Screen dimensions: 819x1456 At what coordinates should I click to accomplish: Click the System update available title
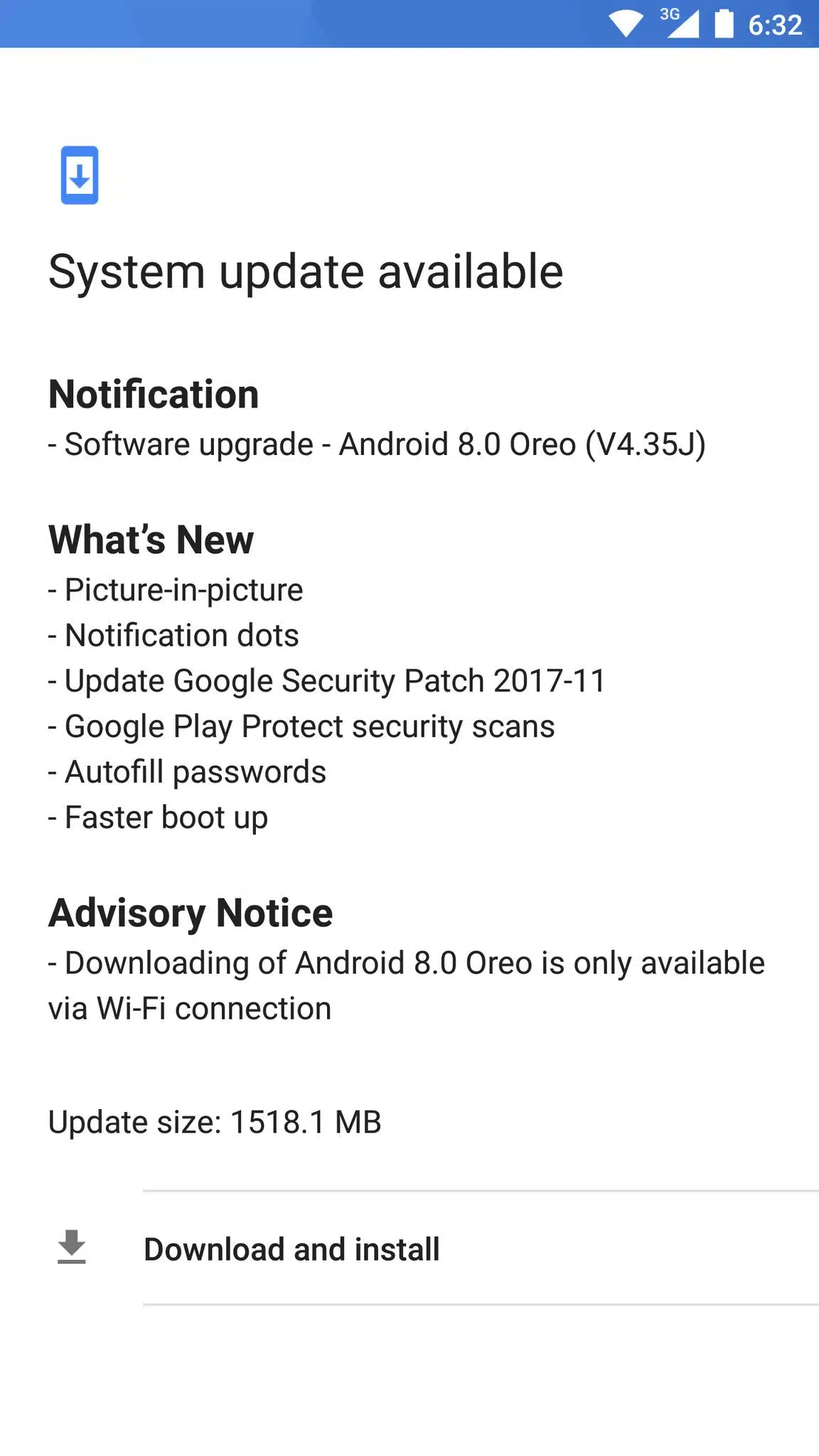(x=306, y=271)
